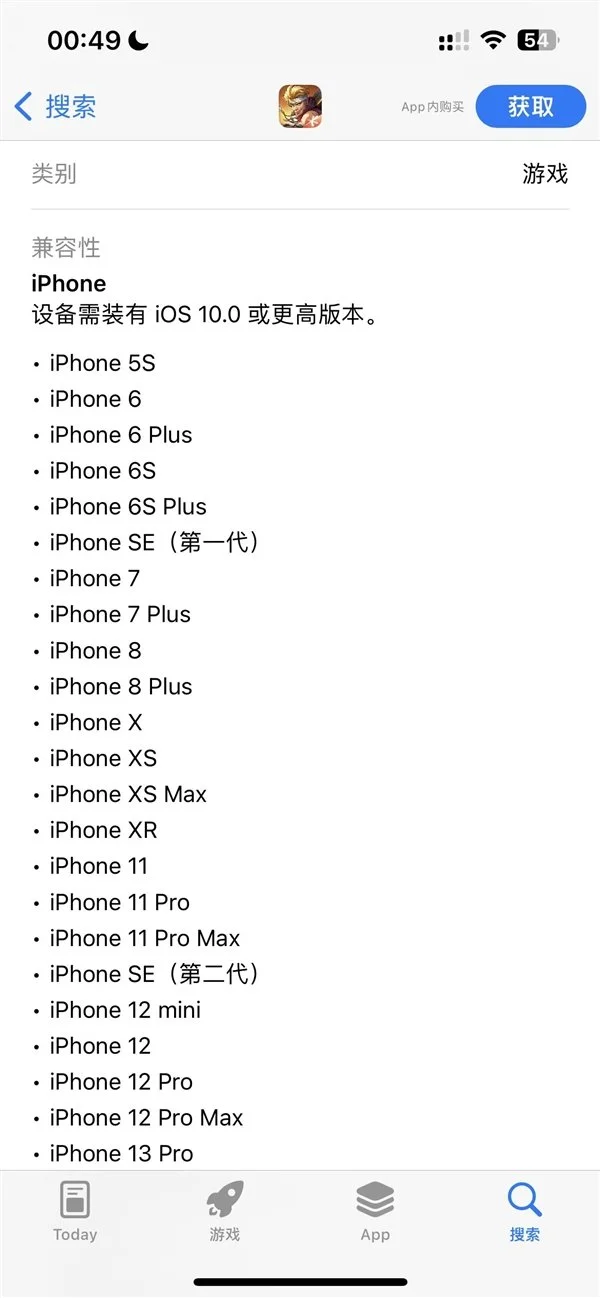Switch to the App tab
Viewport: 600px width, 1298px height.
375,1212
